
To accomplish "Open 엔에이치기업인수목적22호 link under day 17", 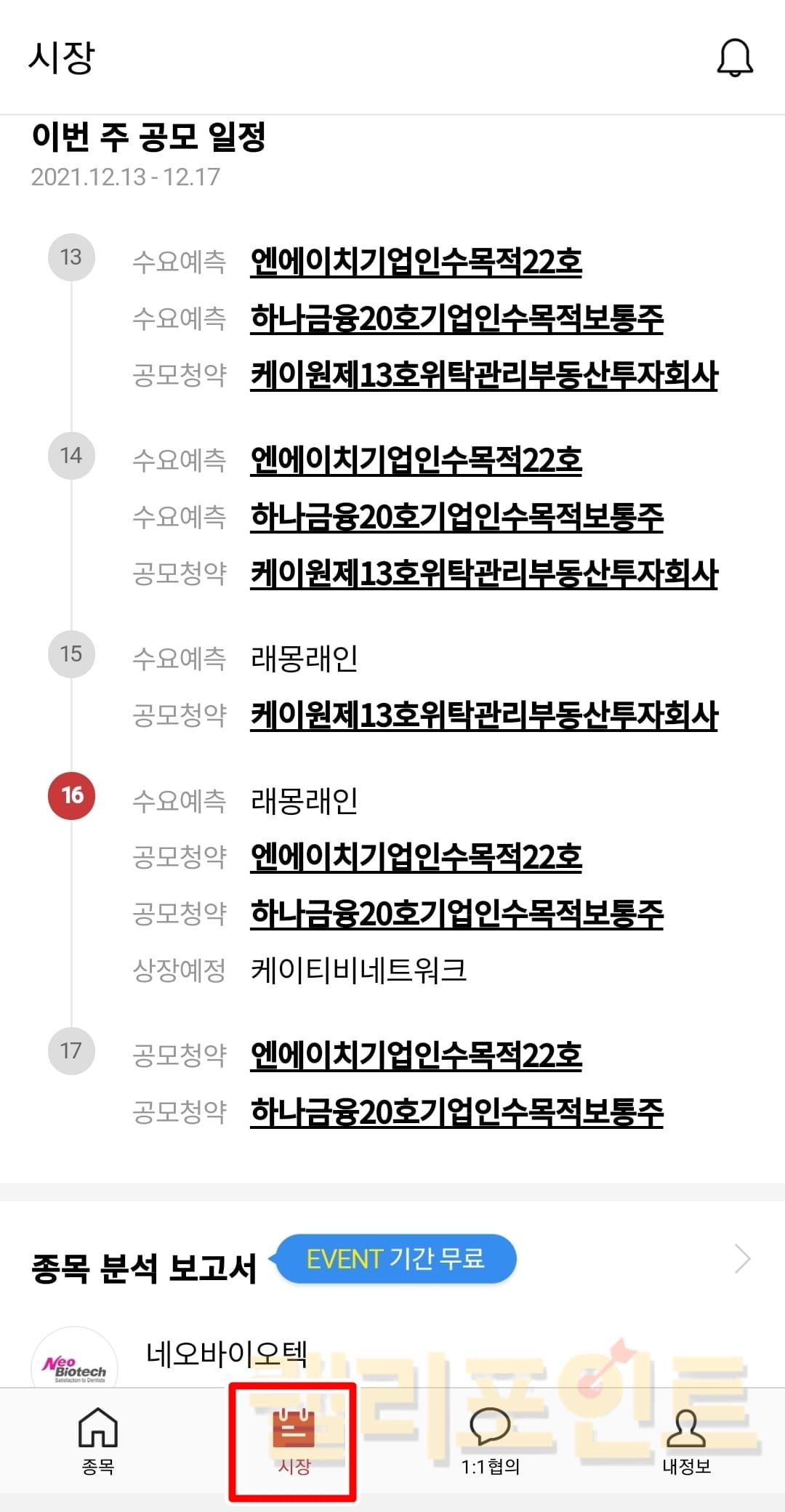I will 416,1055.
